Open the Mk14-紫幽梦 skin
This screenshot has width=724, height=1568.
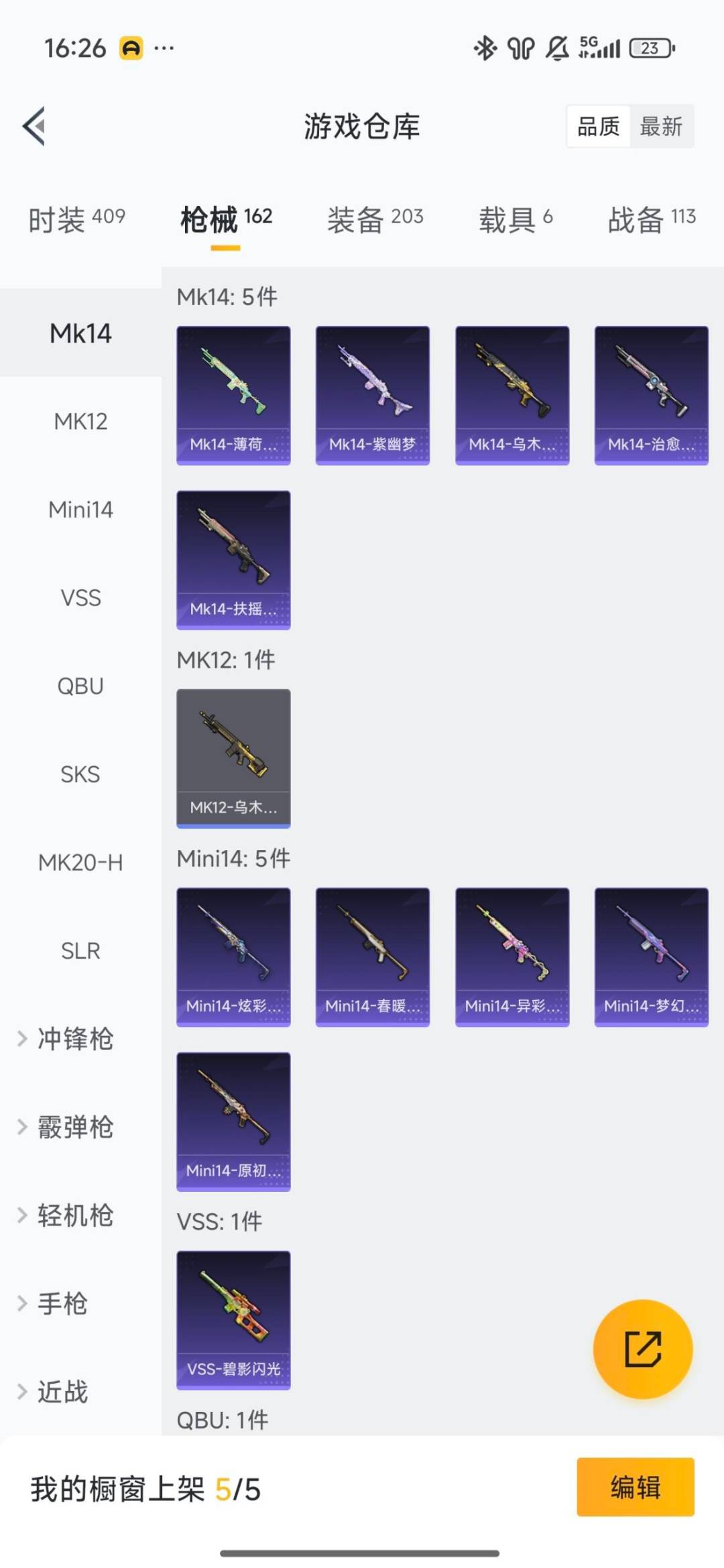point(373,395)
